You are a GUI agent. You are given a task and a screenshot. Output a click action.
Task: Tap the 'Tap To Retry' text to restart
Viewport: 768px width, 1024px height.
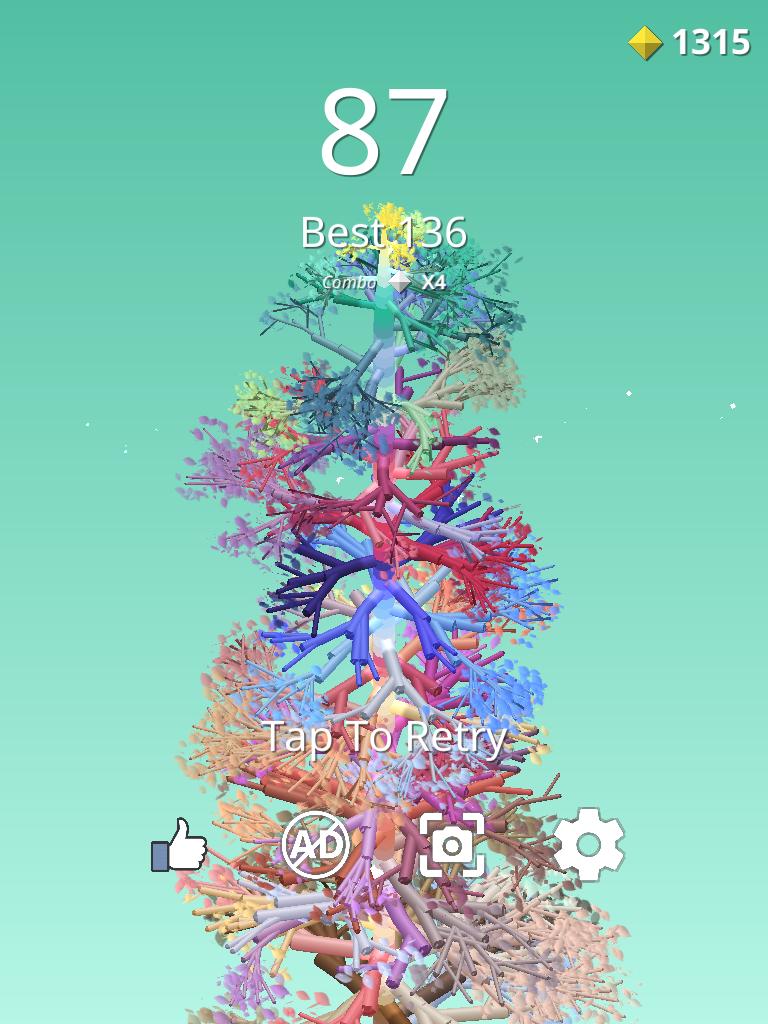click(384, 738)
